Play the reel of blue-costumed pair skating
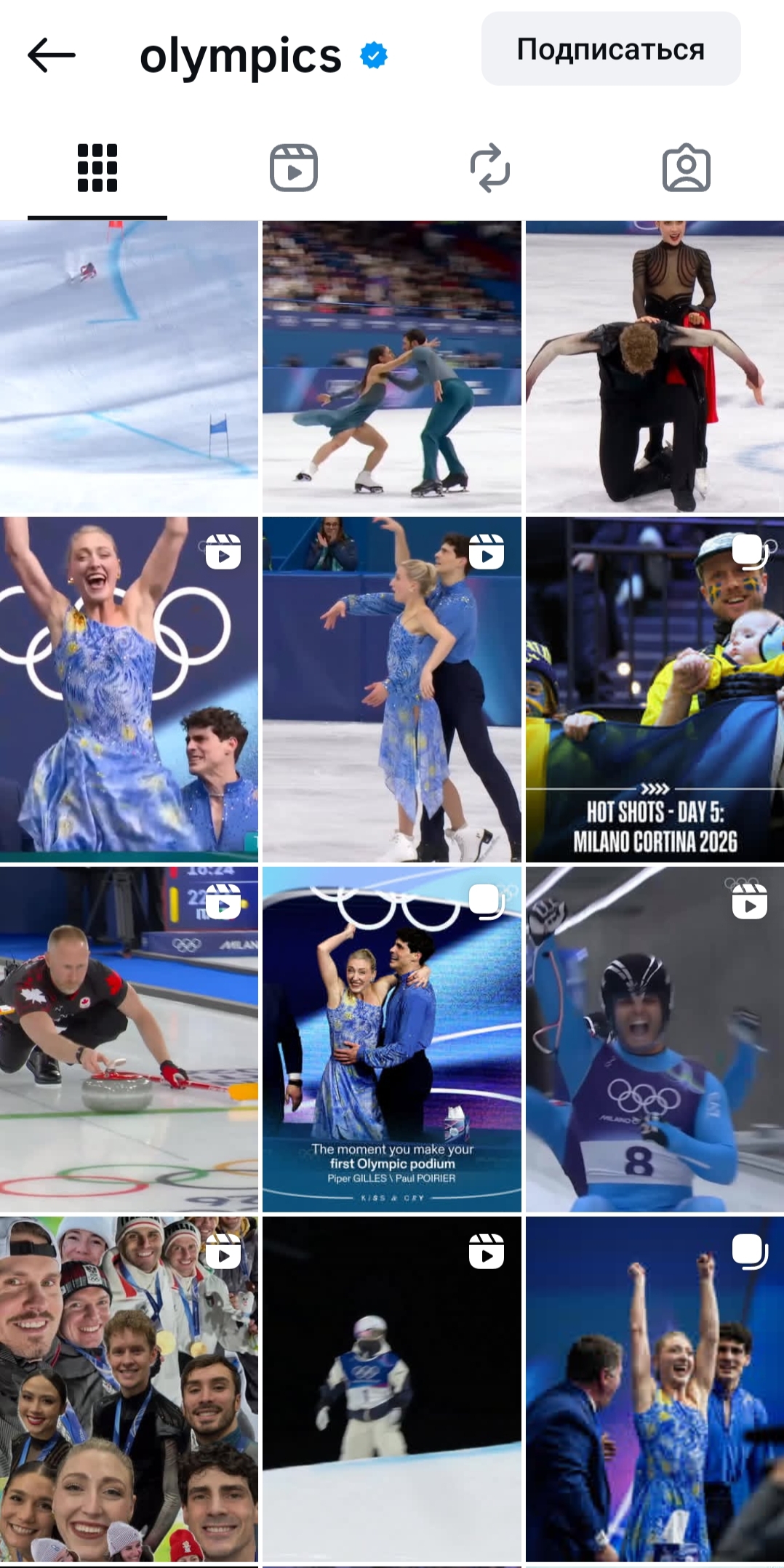 [391, 689]
